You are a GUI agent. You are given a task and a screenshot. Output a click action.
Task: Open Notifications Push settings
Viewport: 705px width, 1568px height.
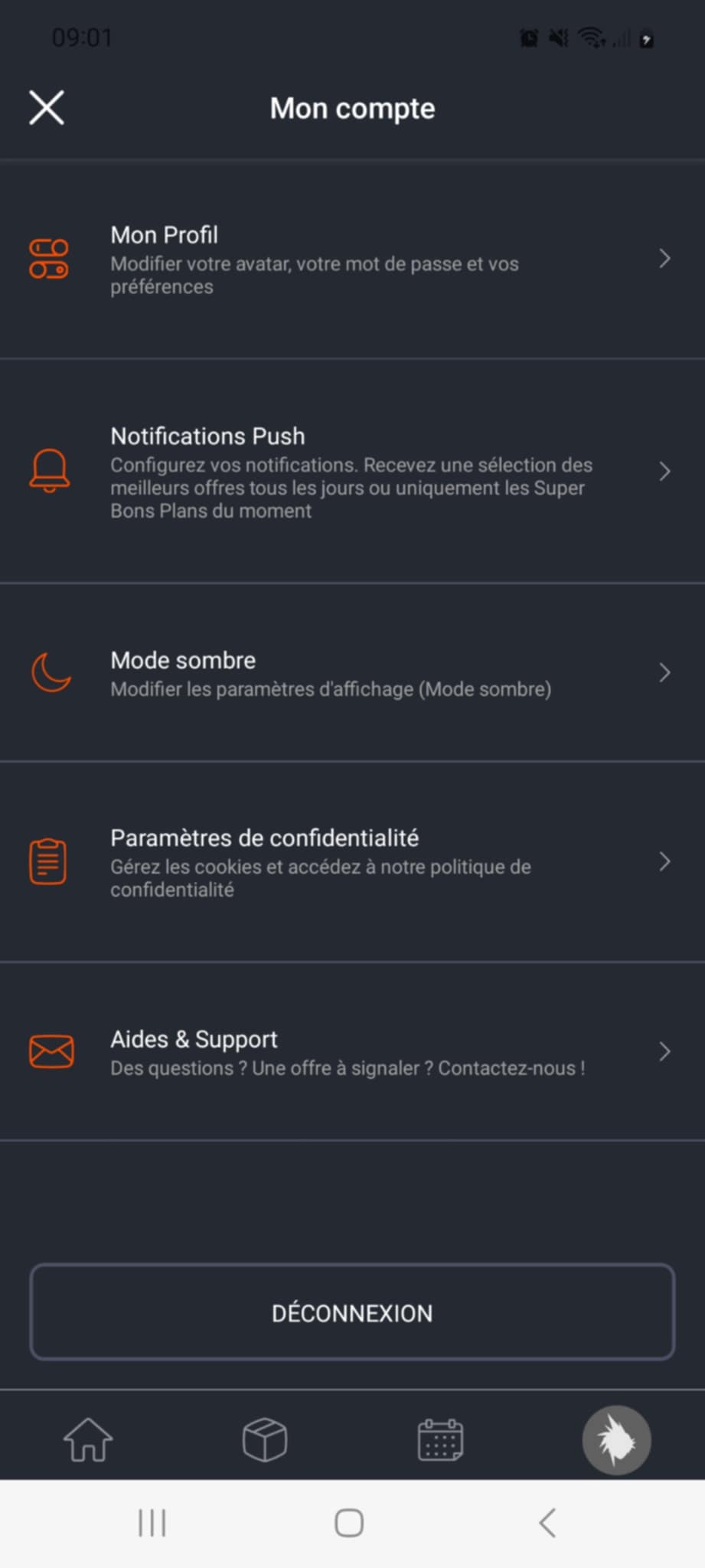[x=352, y=471]
